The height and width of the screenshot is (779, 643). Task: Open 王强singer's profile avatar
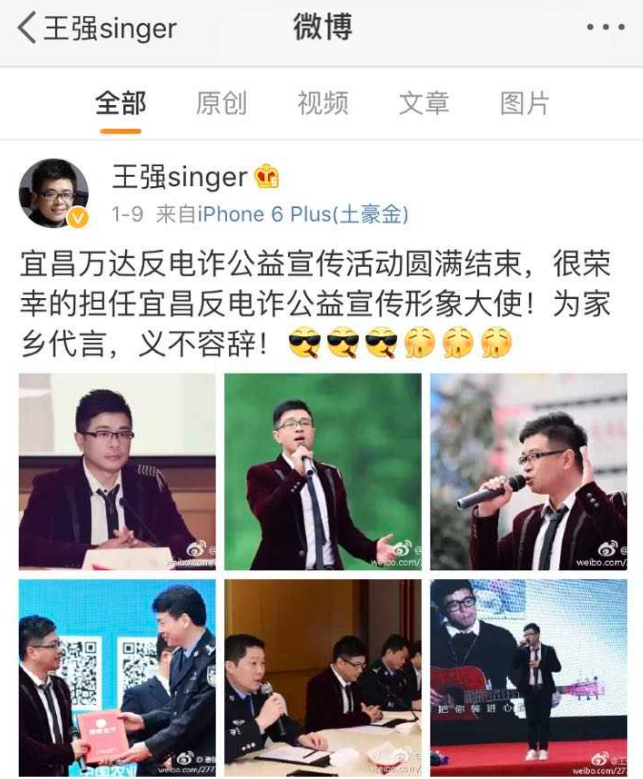54,193
